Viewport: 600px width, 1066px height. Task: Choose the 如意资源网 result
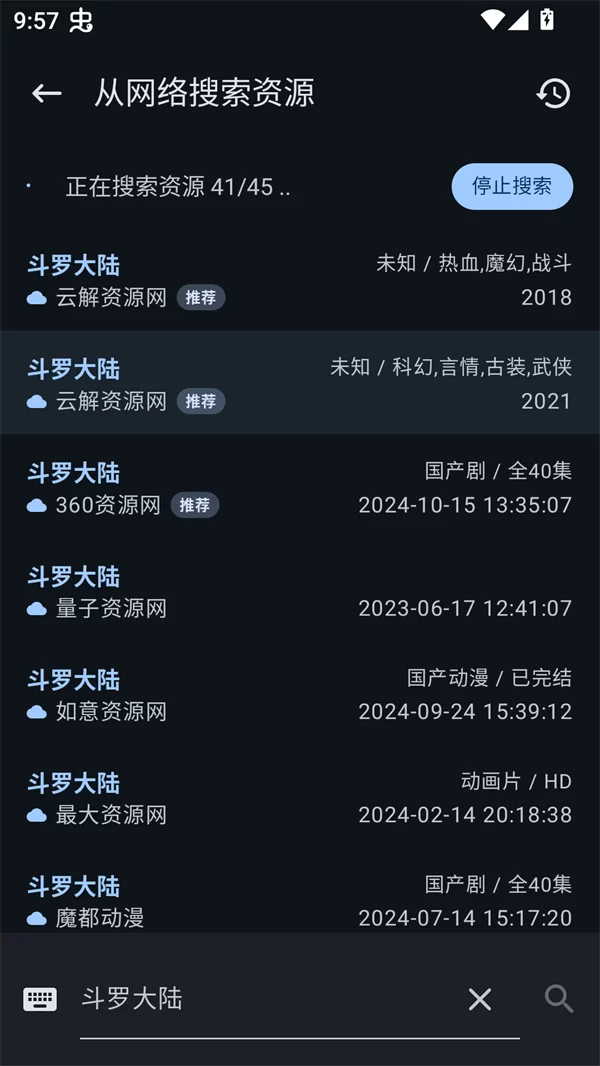pyautogui.click(x=300, y=695)
